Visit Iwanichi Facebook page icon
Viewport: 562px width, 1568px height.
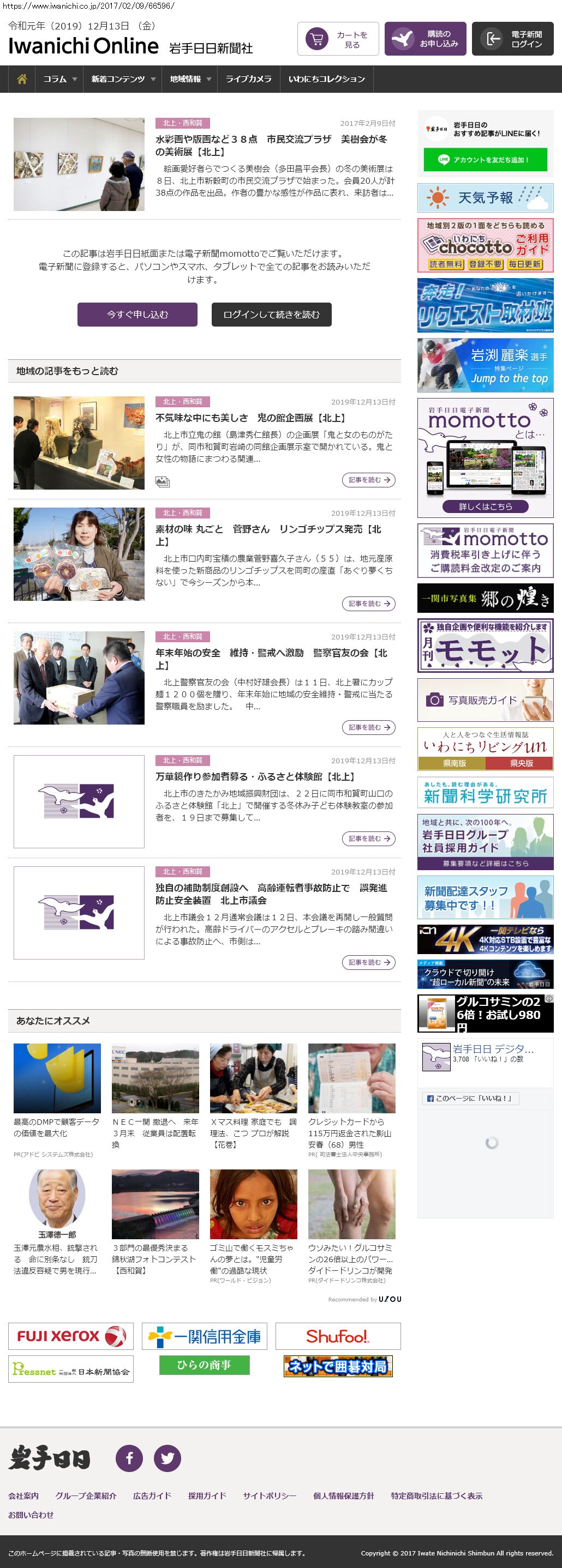tap(129, 1458)
